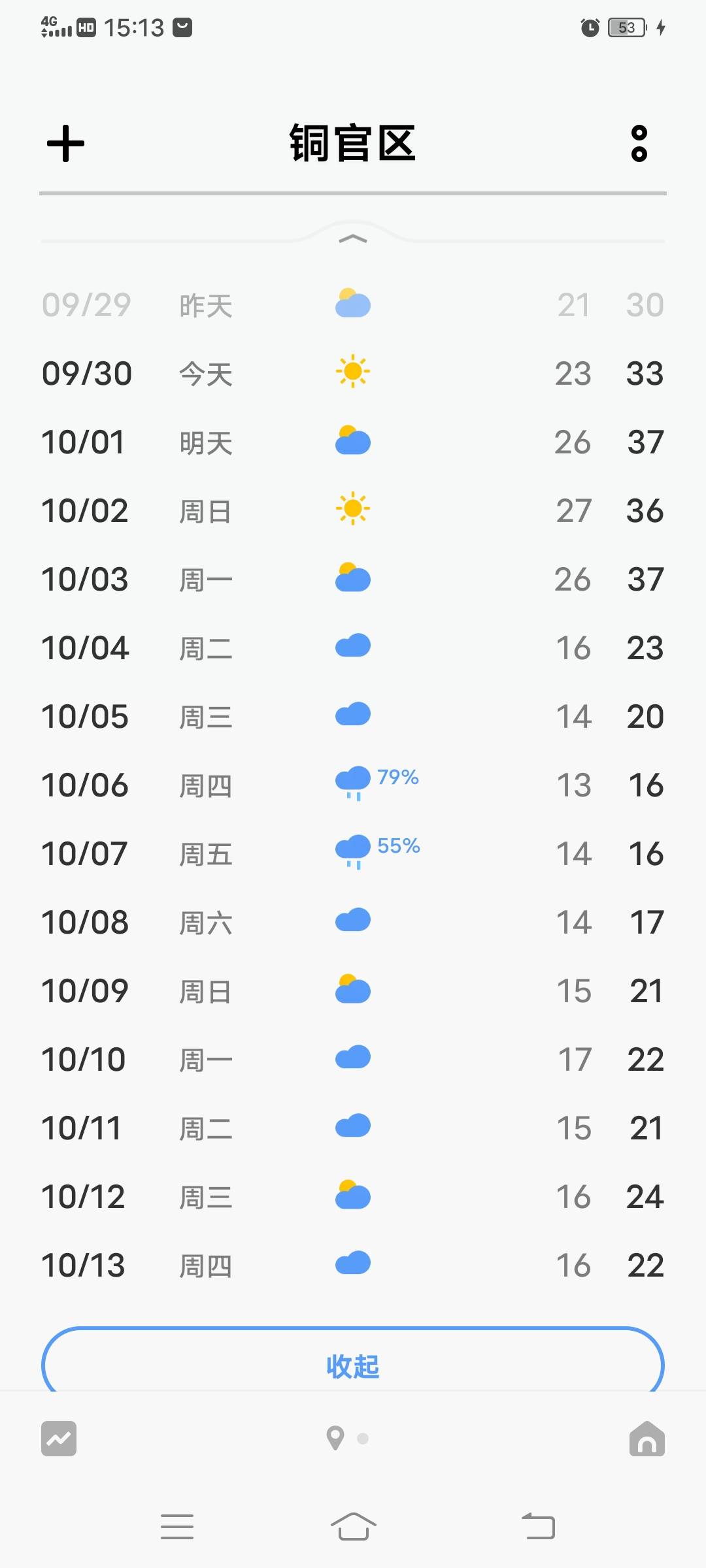
Task: Collapse the forecast using the upward chevron
Action: click(352, 238)
